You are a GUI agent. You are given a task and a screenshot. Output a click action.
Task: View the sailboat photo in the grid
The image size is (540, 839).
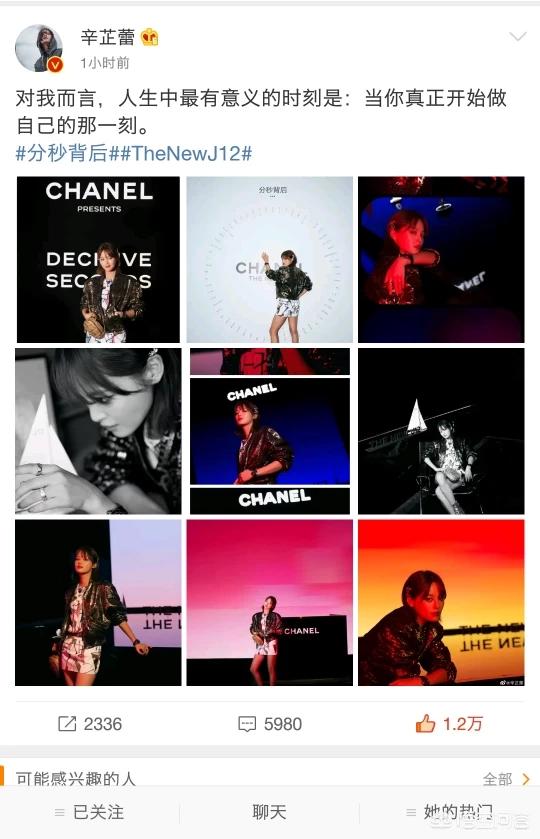pyautogui.click(x=441, y=431)
